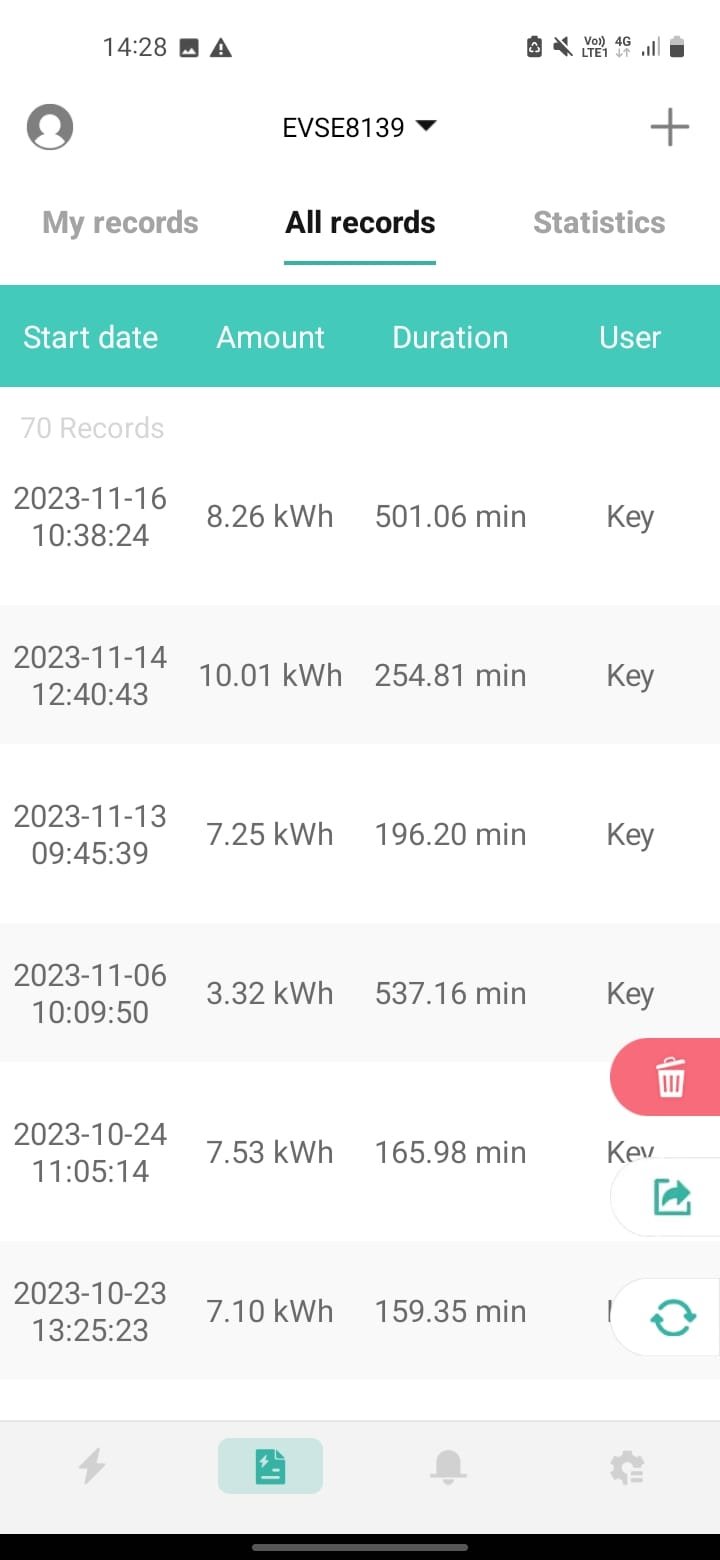The image size is (720, 1560).
Task: Add a new device with plus icon
Action: [x=669, y=127]
